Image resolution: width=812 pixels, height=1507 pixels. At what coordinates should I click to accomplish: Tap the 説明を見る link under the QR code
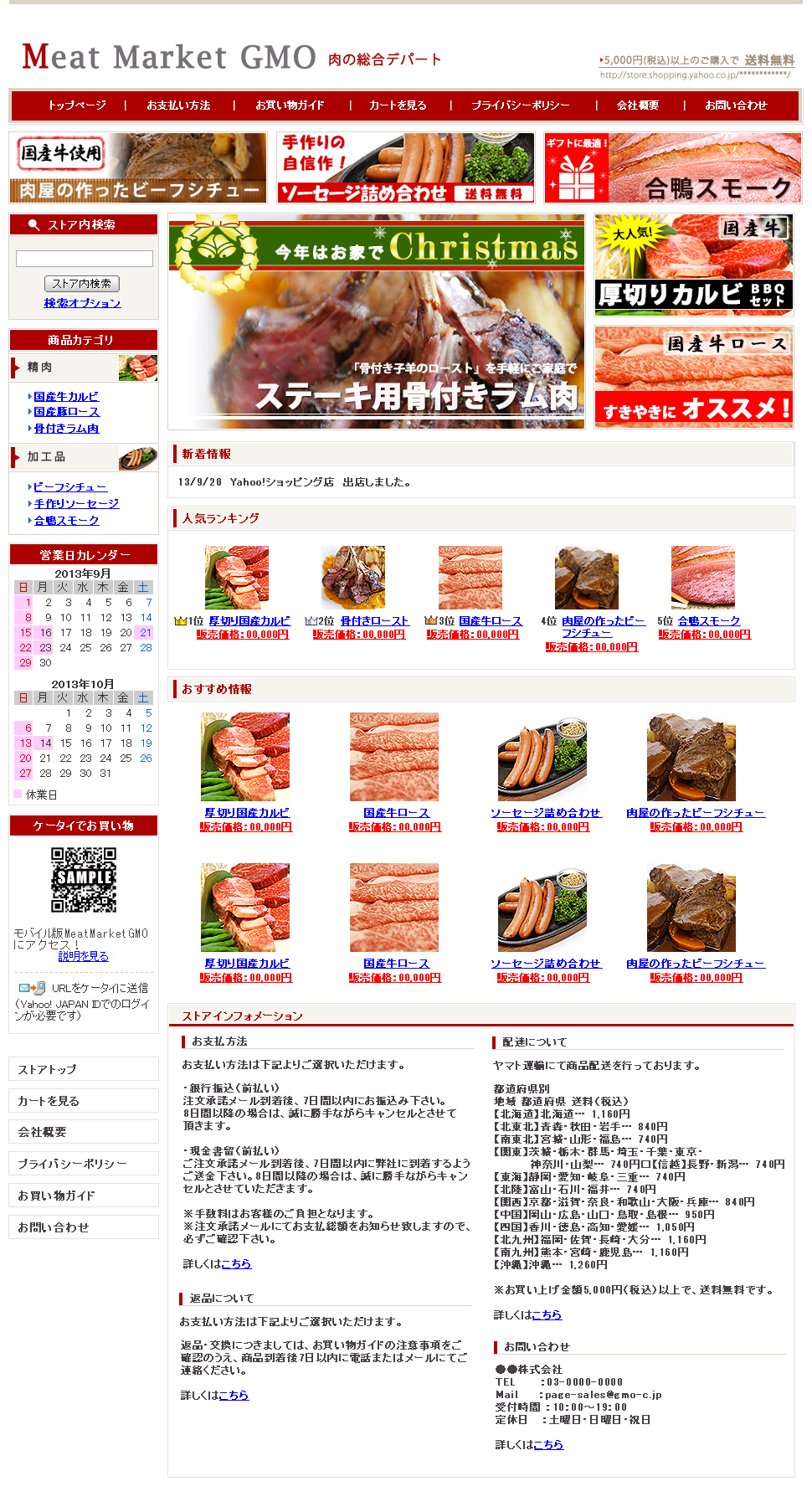click(84, 956)
